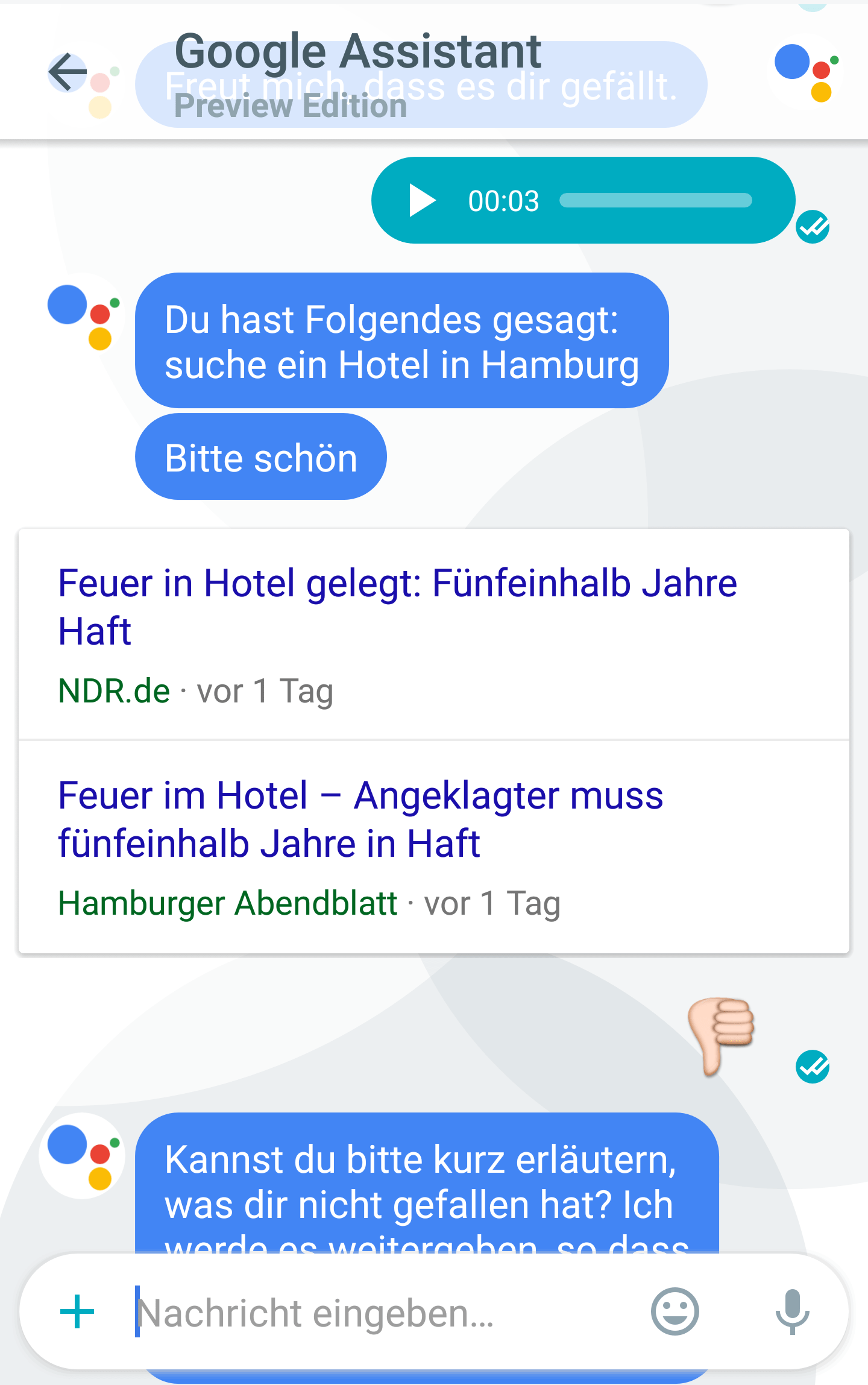
Task: Seek within the voice message progress bar
Action: pos(655,200)
